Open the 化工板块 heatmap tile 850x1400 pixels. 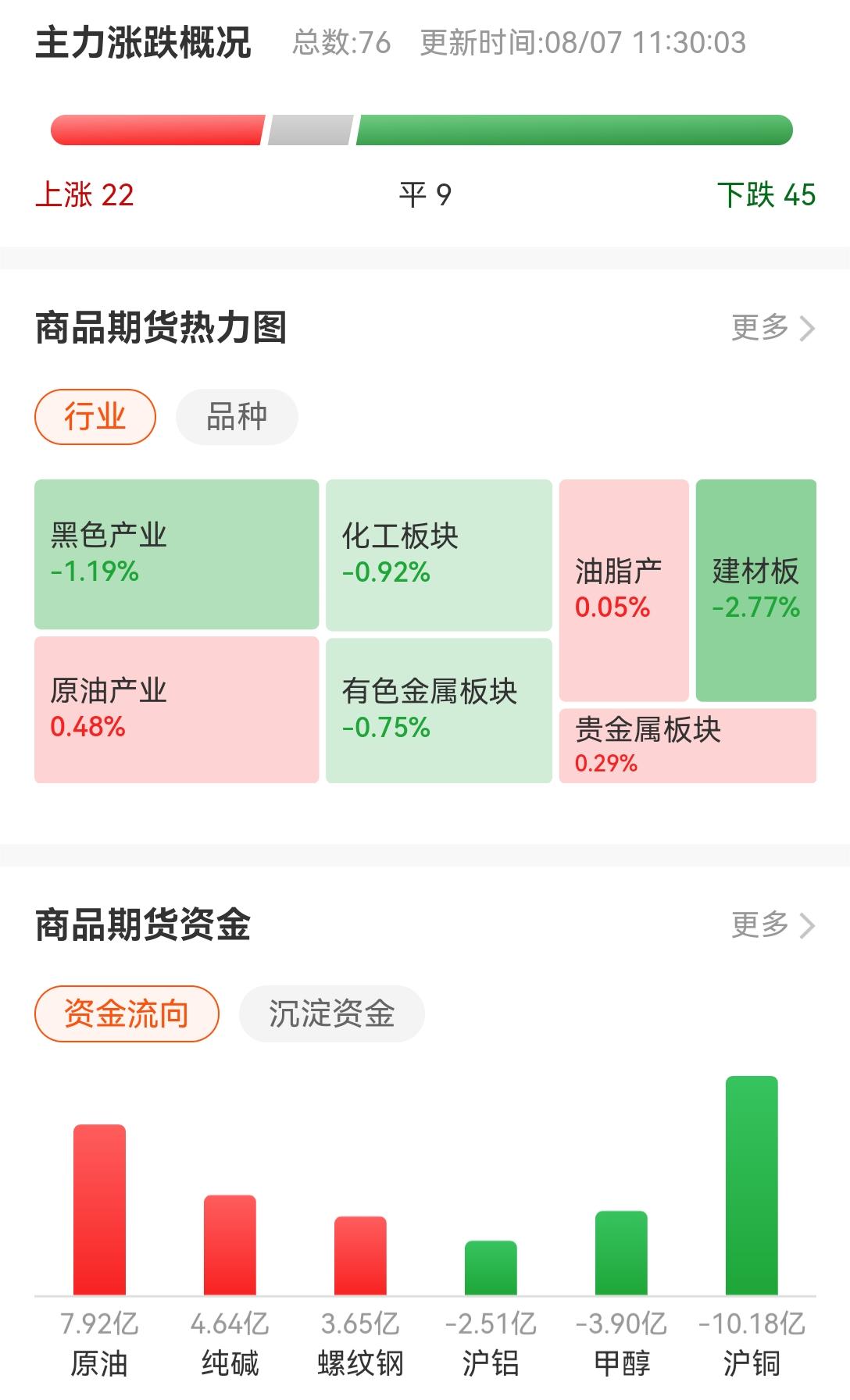[x=438, y=554]
